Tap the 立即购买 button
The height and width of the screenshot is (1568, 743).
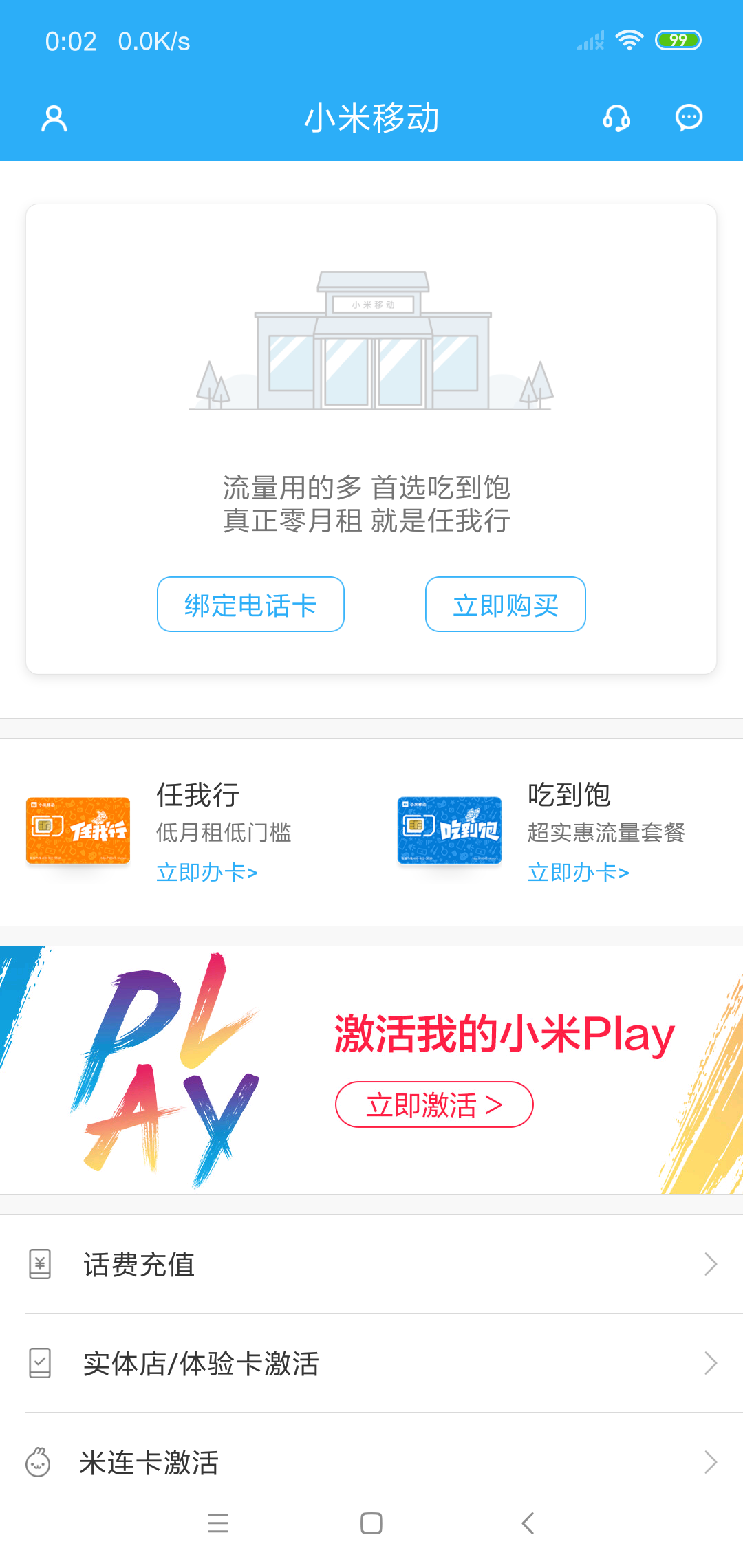[506, 605]
